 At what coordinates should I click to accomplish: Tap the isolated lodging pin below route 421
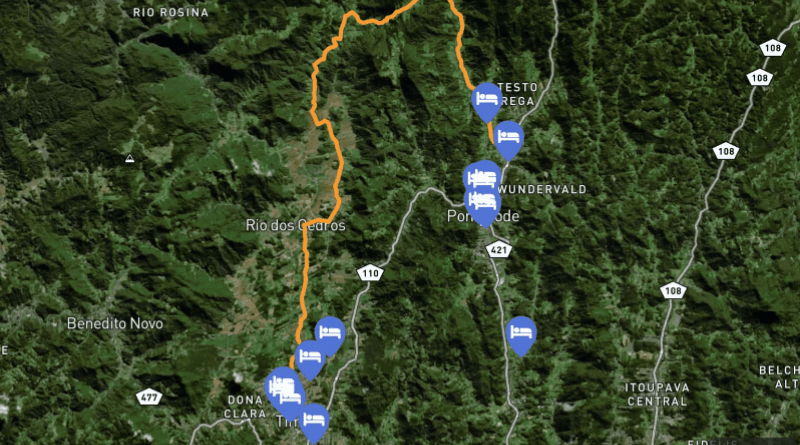pyautogui.click(x=520, y=332)
